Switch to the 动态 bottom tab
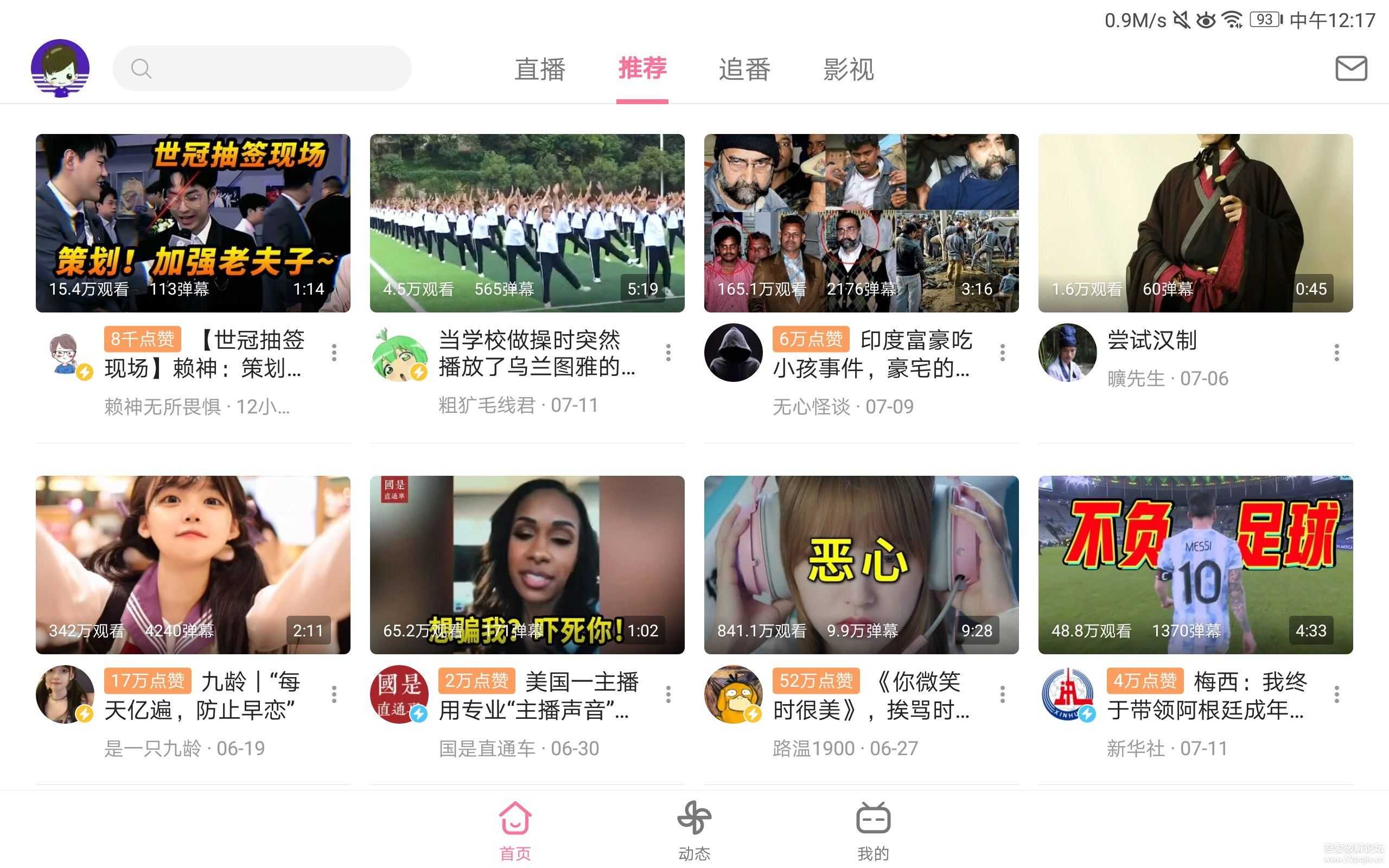Screen dimensions: 1389x868 (694, 830)
